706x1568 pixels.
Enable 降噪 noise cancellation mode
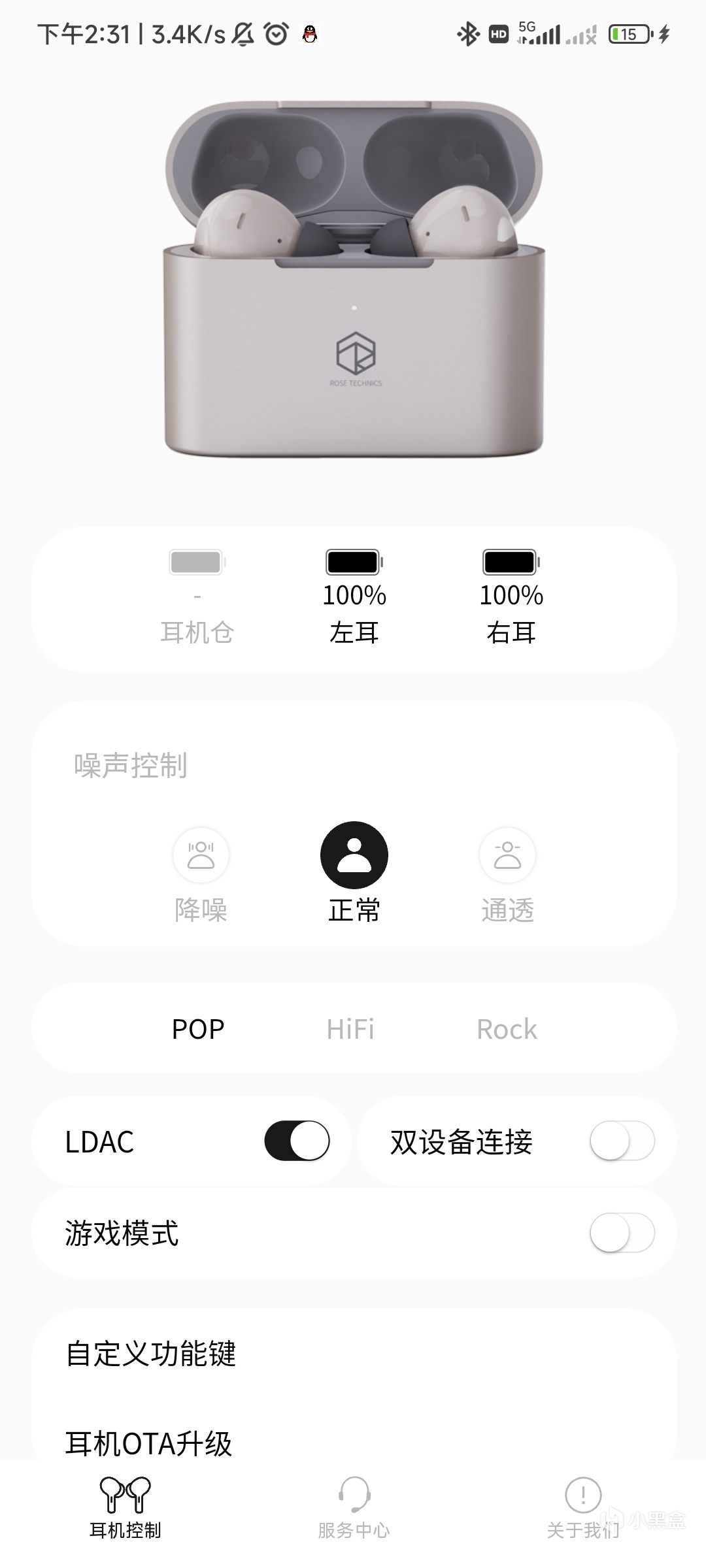click(x=201, y=856)
